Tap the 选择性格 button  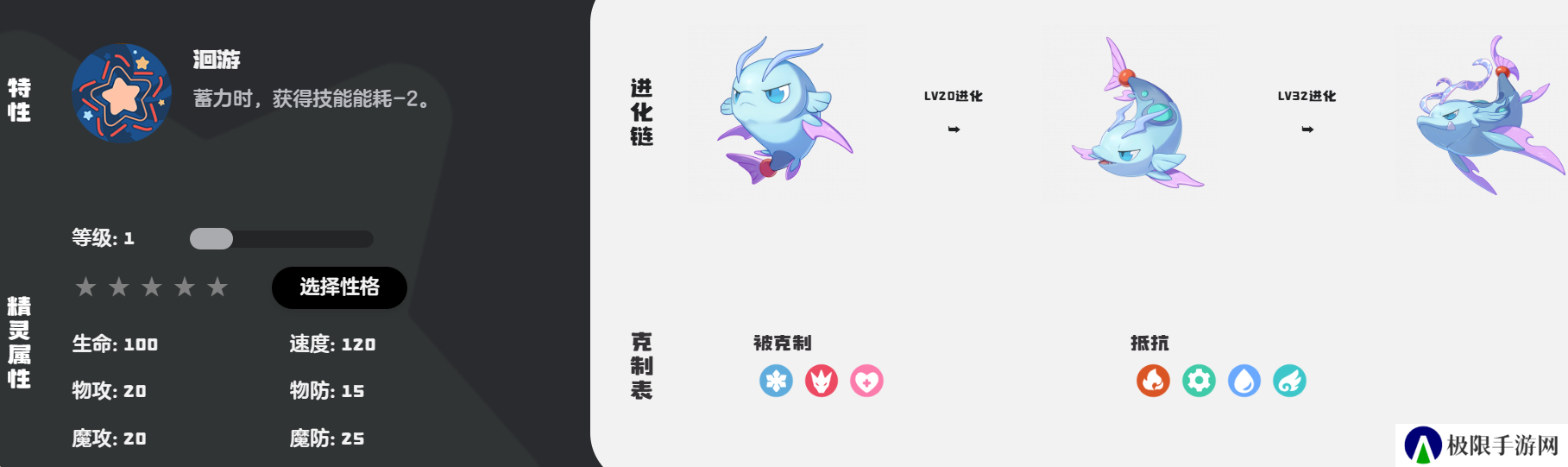point(339,287)
